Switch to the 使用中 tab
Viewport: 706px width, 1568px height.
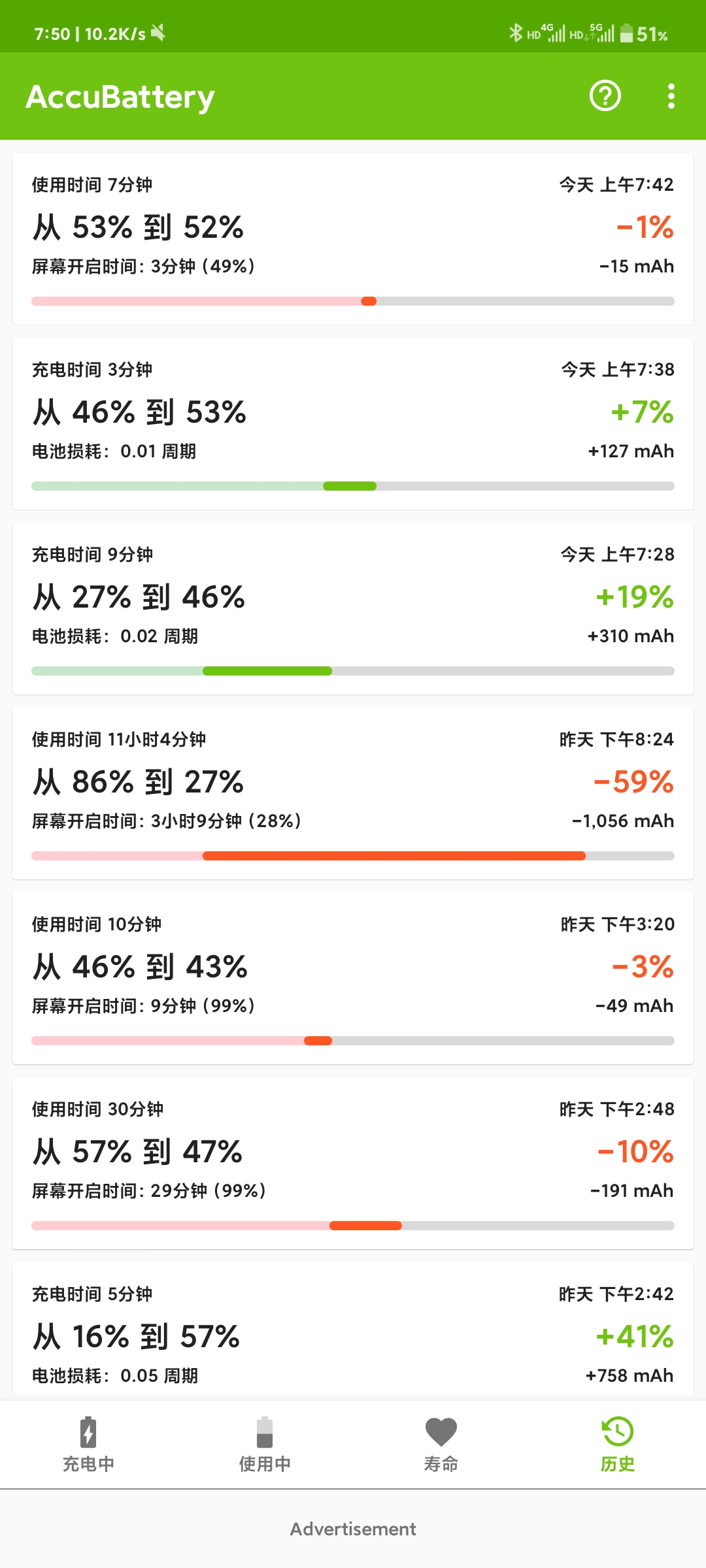point(265,1445)
